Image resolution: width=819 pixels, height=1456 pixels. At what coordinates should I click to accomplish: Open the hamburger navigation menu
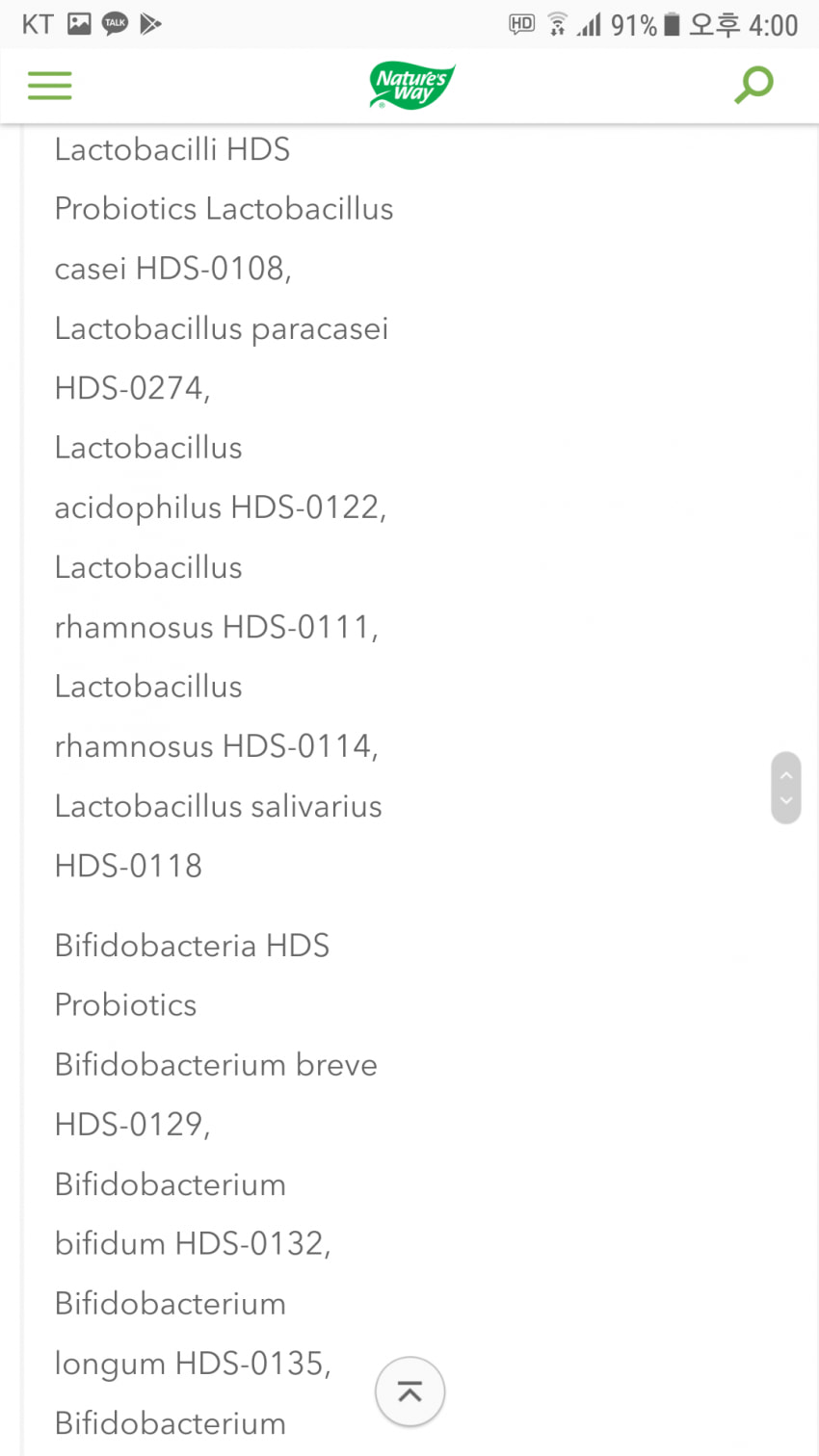[50, 86]
